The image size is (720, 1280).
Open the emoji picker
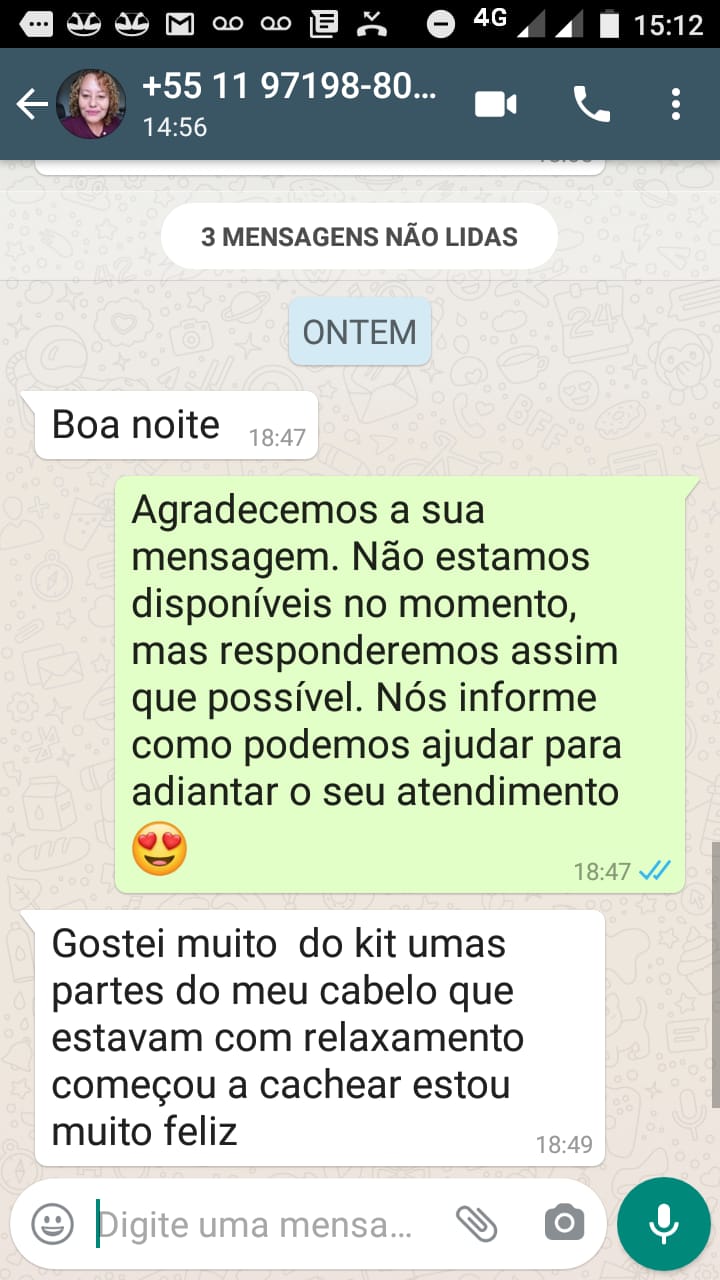(x=52, y=1223)
